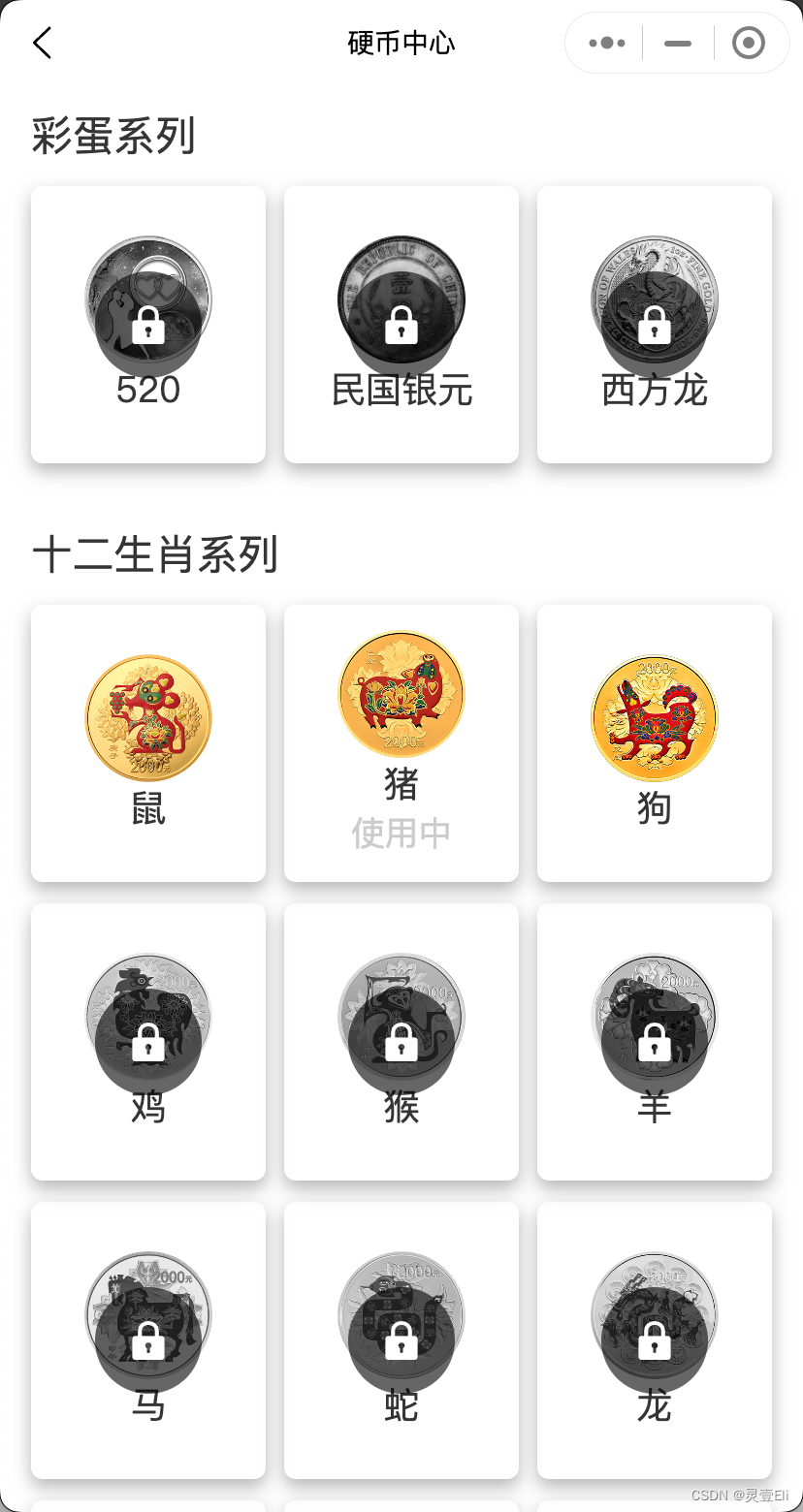Open the 民国银元 coin card
Screen dimensions: 803x1512
tap(401, 325)
